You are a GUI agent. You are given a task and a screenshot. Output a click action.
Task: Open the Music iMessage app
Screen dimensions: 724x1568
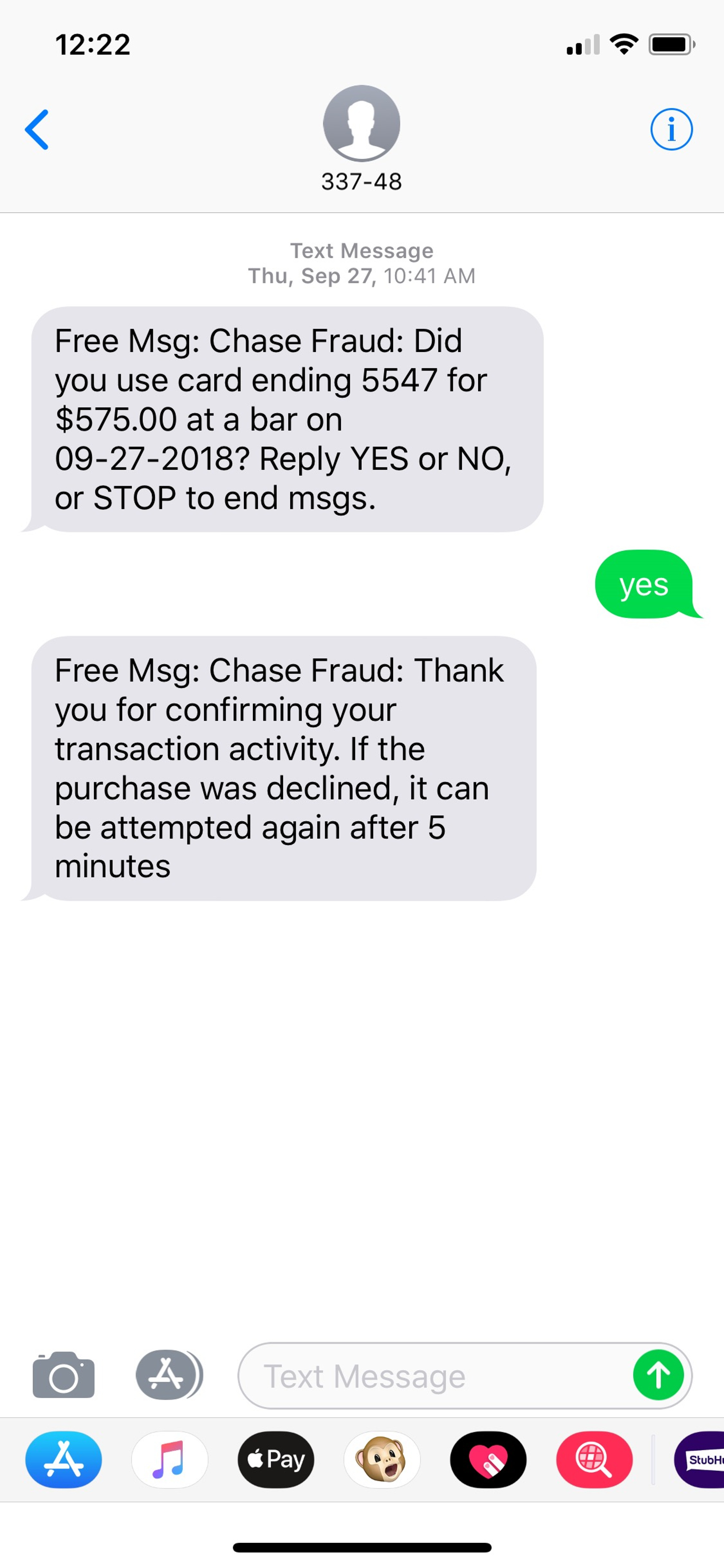(169, 1460)
